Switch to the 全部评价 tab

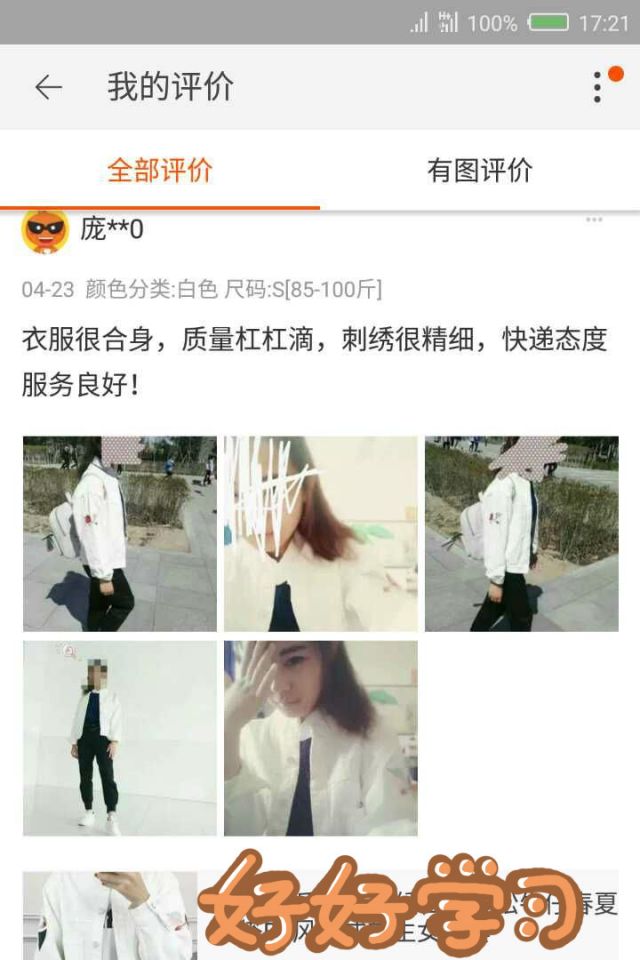pos(160,170)
